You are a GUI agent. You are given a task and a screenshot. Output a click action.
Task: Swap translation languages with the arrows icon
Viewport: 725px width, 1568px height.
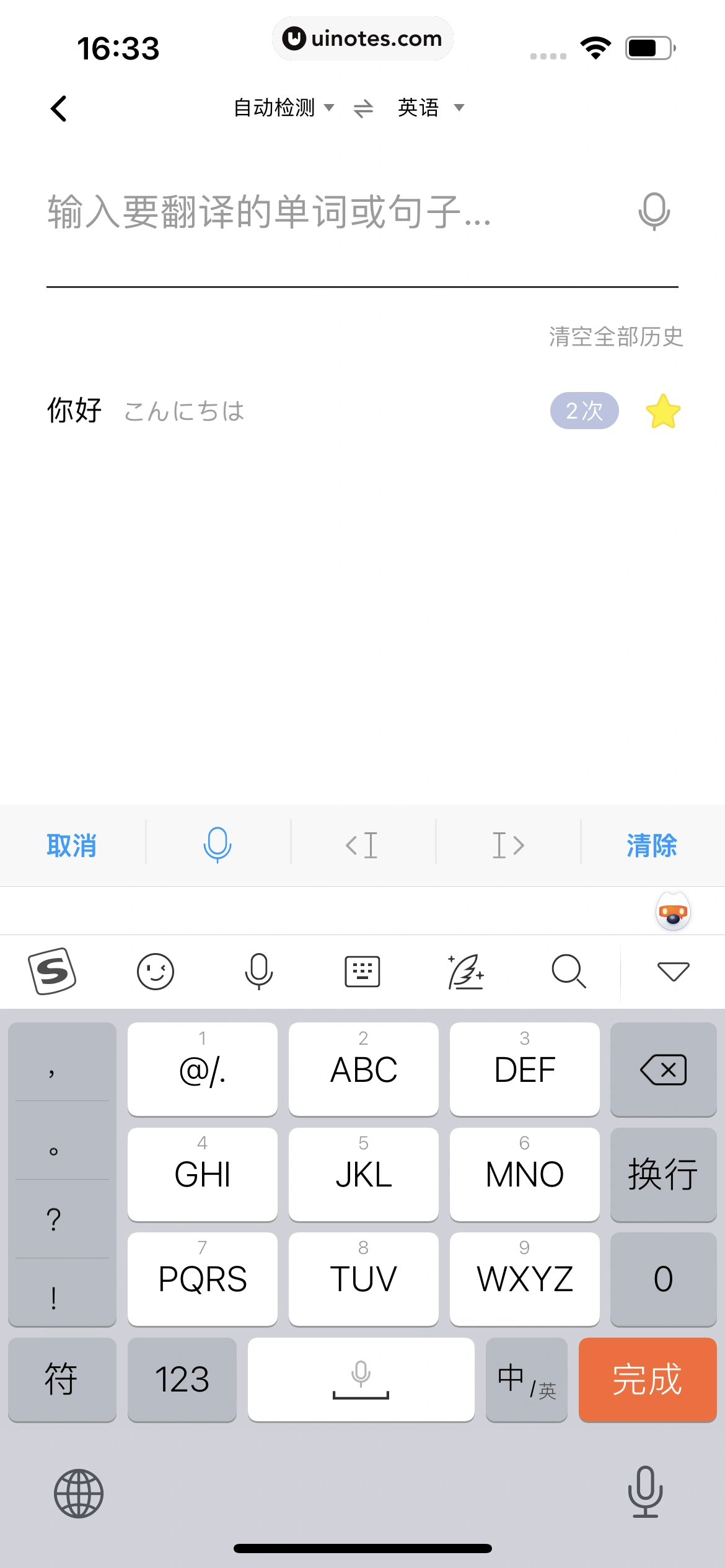tap(363, 107)
